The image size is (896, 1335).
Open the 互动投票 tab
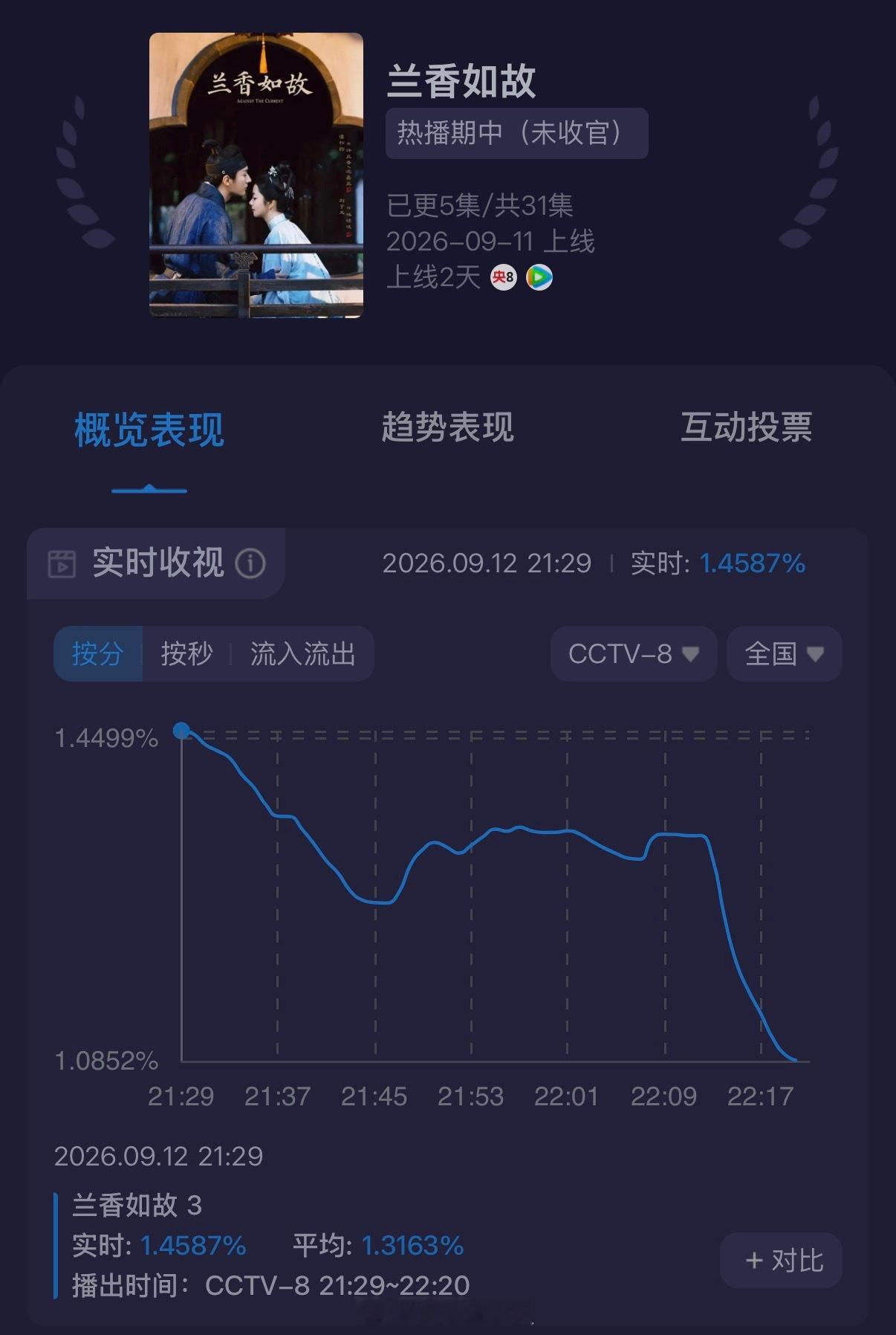[746, 428]
